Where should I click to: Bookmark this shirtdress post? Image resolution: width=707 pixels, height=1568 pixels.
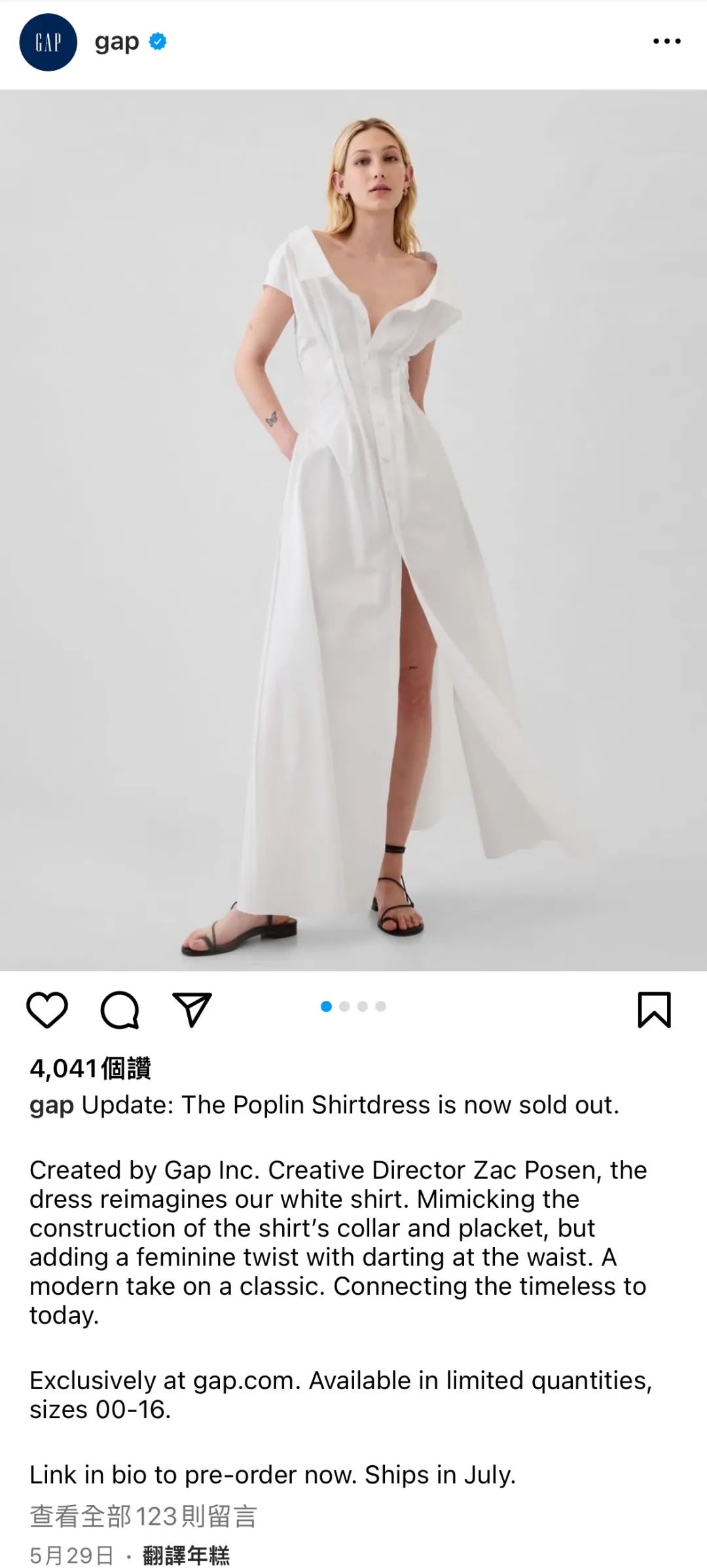[x=654, y=1009]
